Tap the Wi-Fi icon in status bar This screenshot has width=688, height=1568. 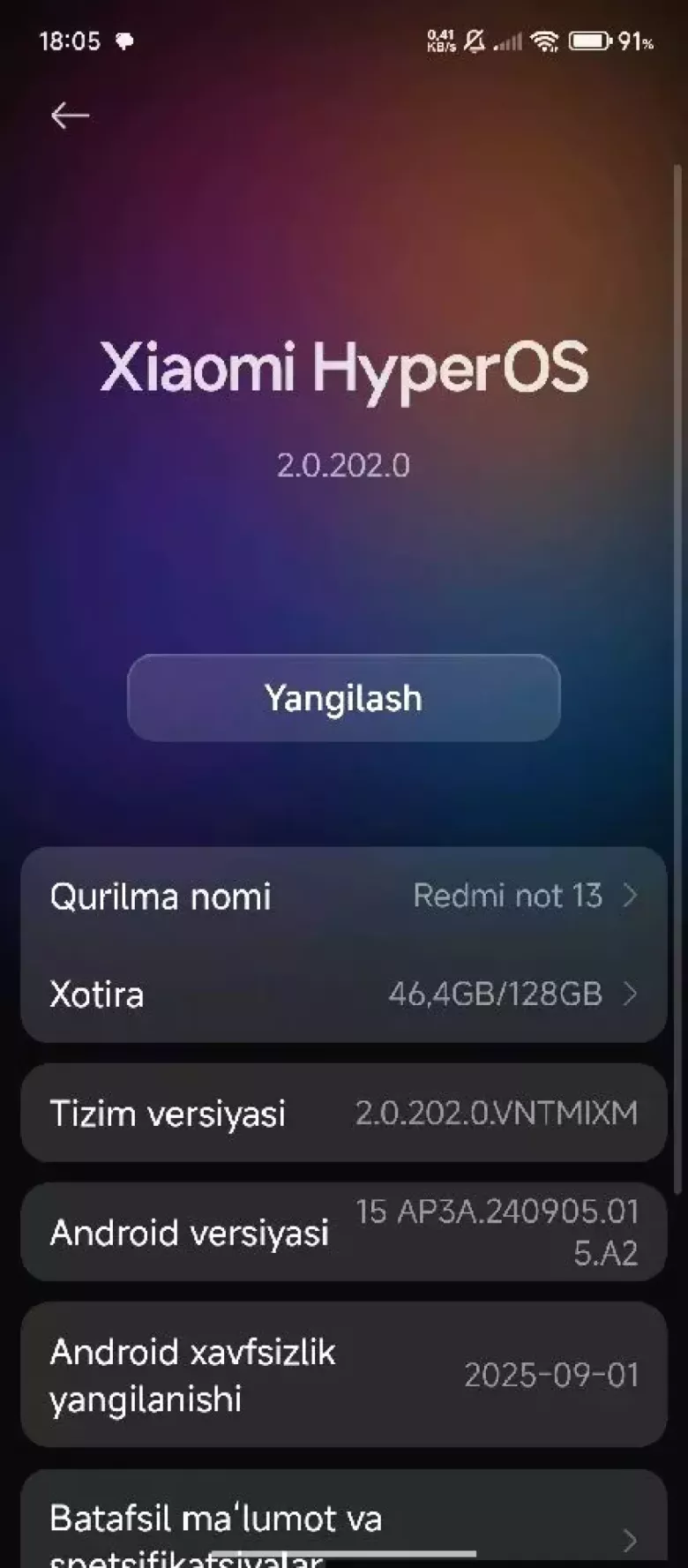tap(545, 41)
